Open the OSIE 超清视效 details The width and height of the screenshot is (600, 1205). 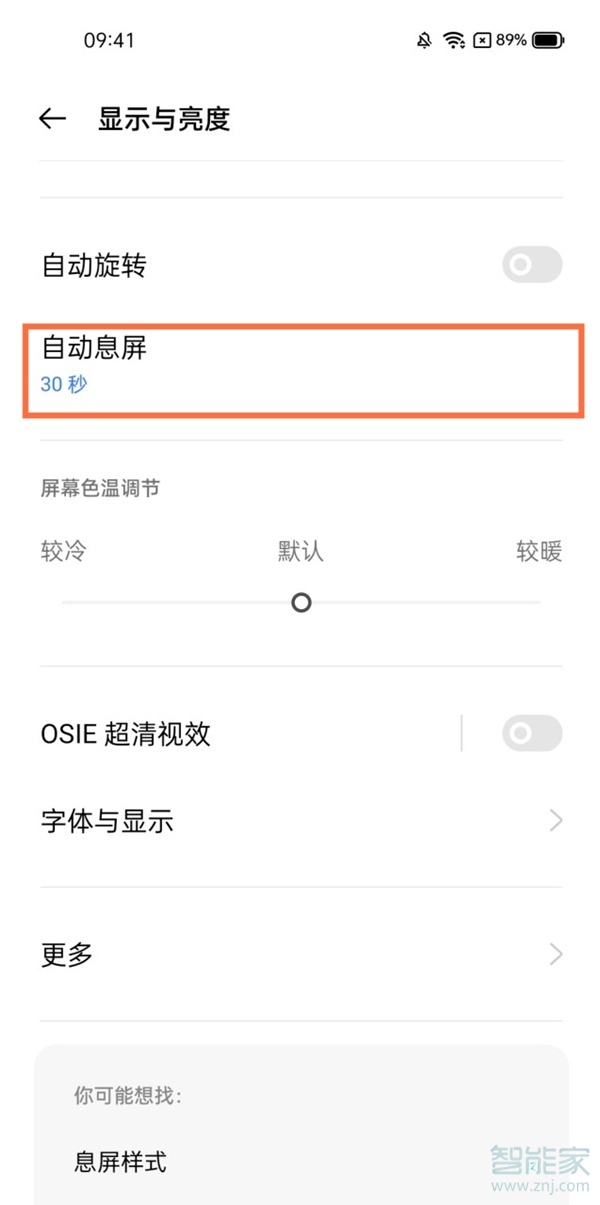(200, 734)
